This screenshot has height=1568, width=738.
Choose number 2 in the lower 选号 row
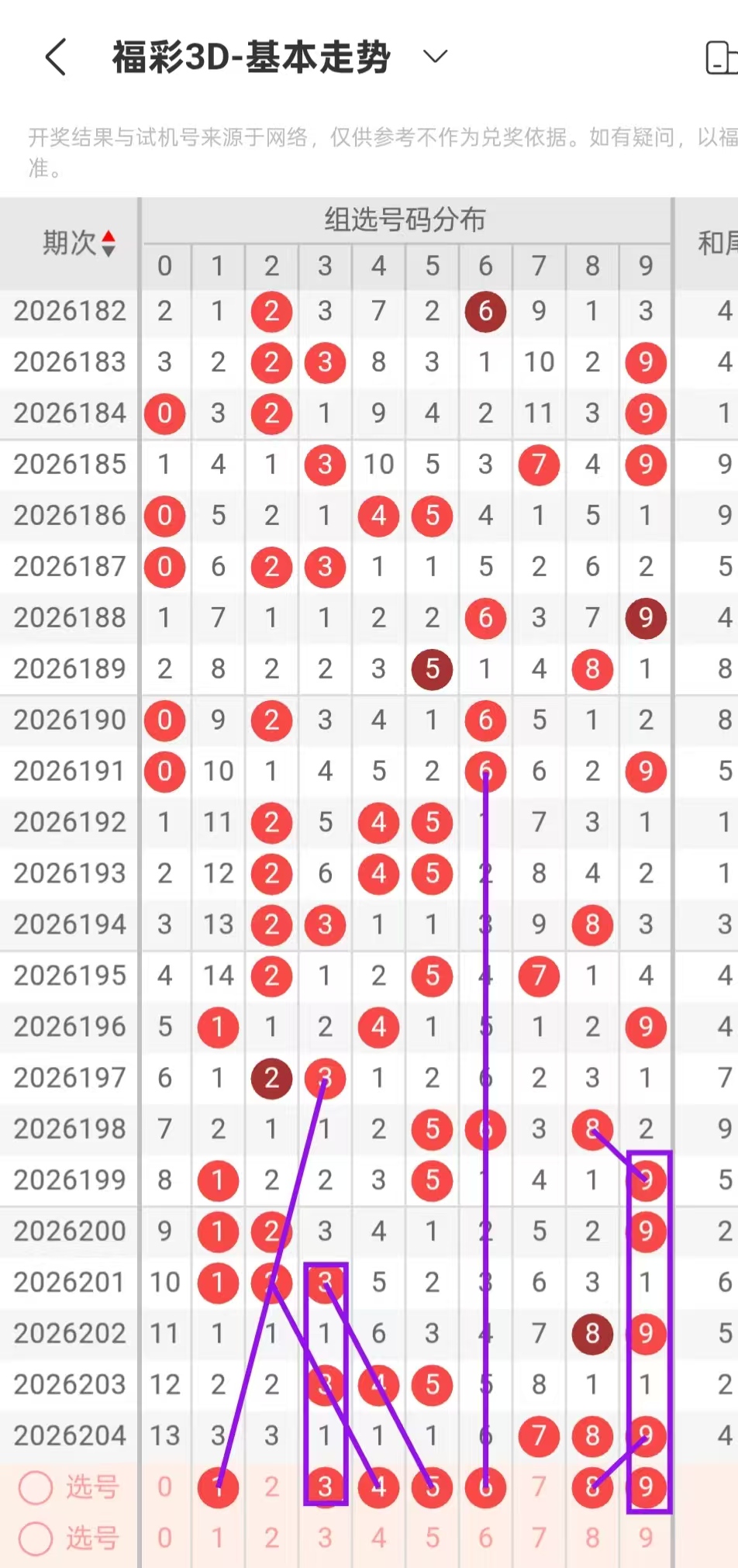coord(271,1539)
